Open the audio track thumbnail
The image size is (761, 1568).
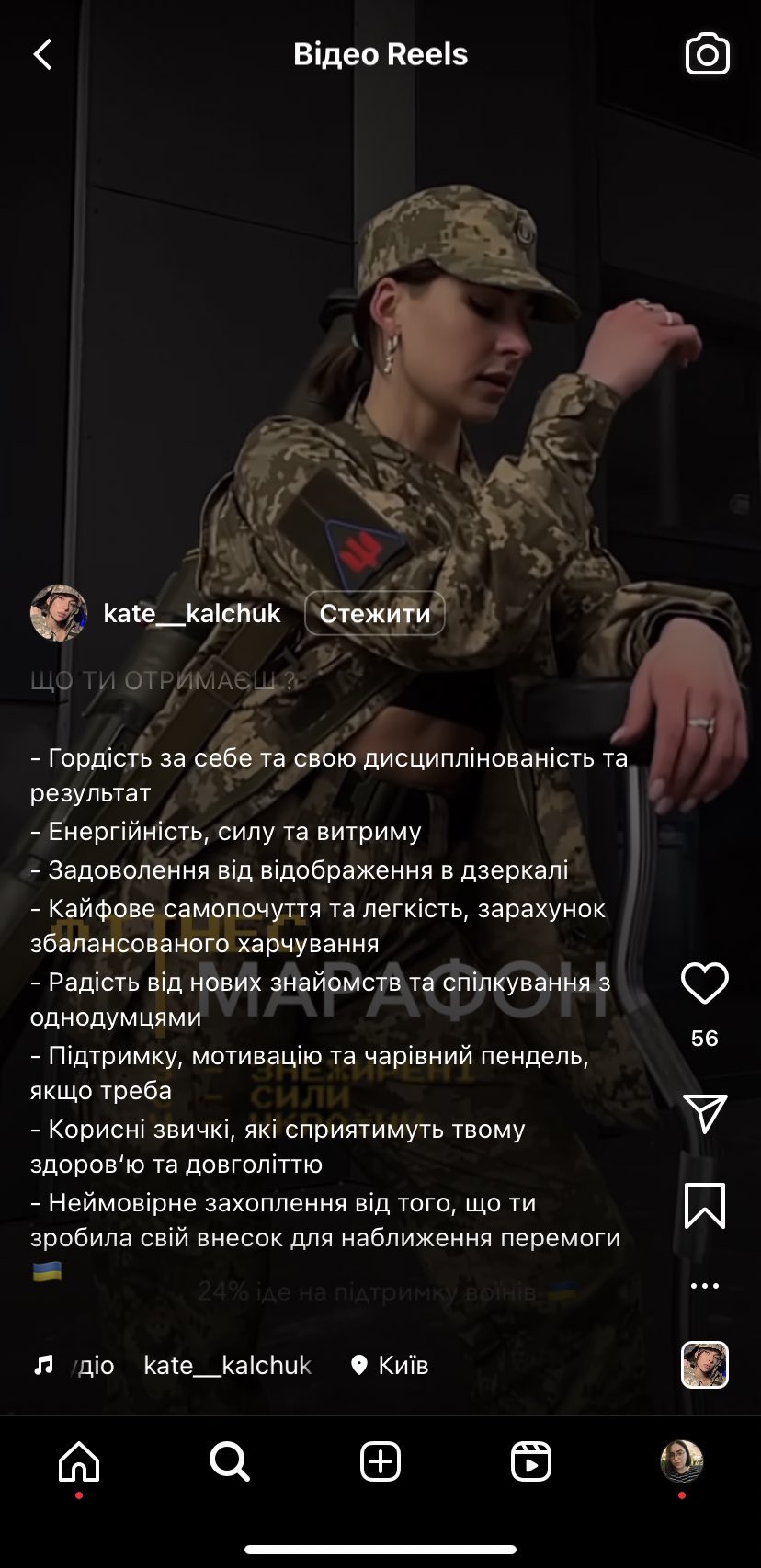click(x=704, y=1365)
